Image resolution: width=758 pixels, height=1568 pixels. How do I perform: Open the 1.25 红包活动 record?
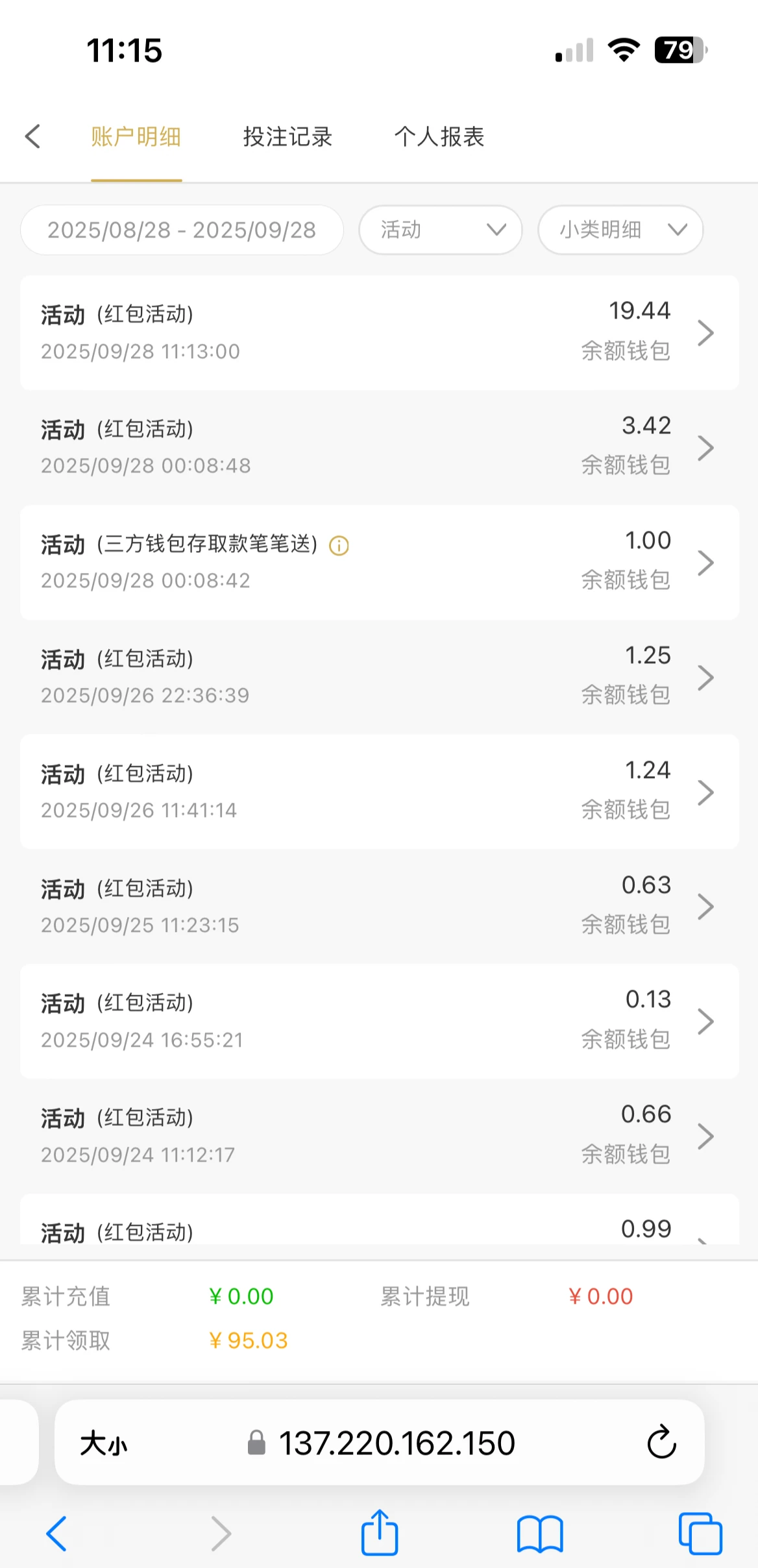point(379,677)
